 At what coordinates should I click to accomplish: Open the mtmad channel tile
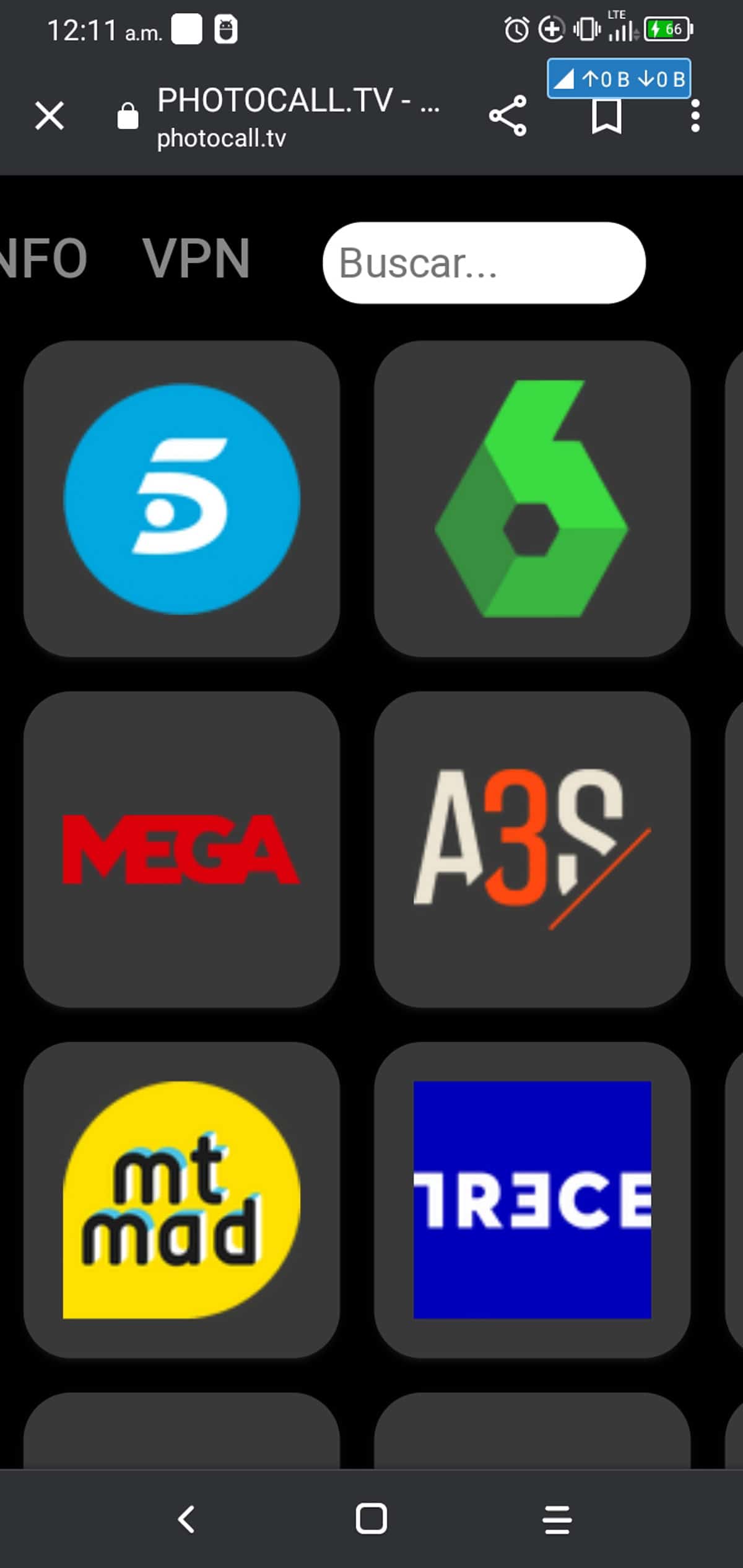click(181, 1200)
